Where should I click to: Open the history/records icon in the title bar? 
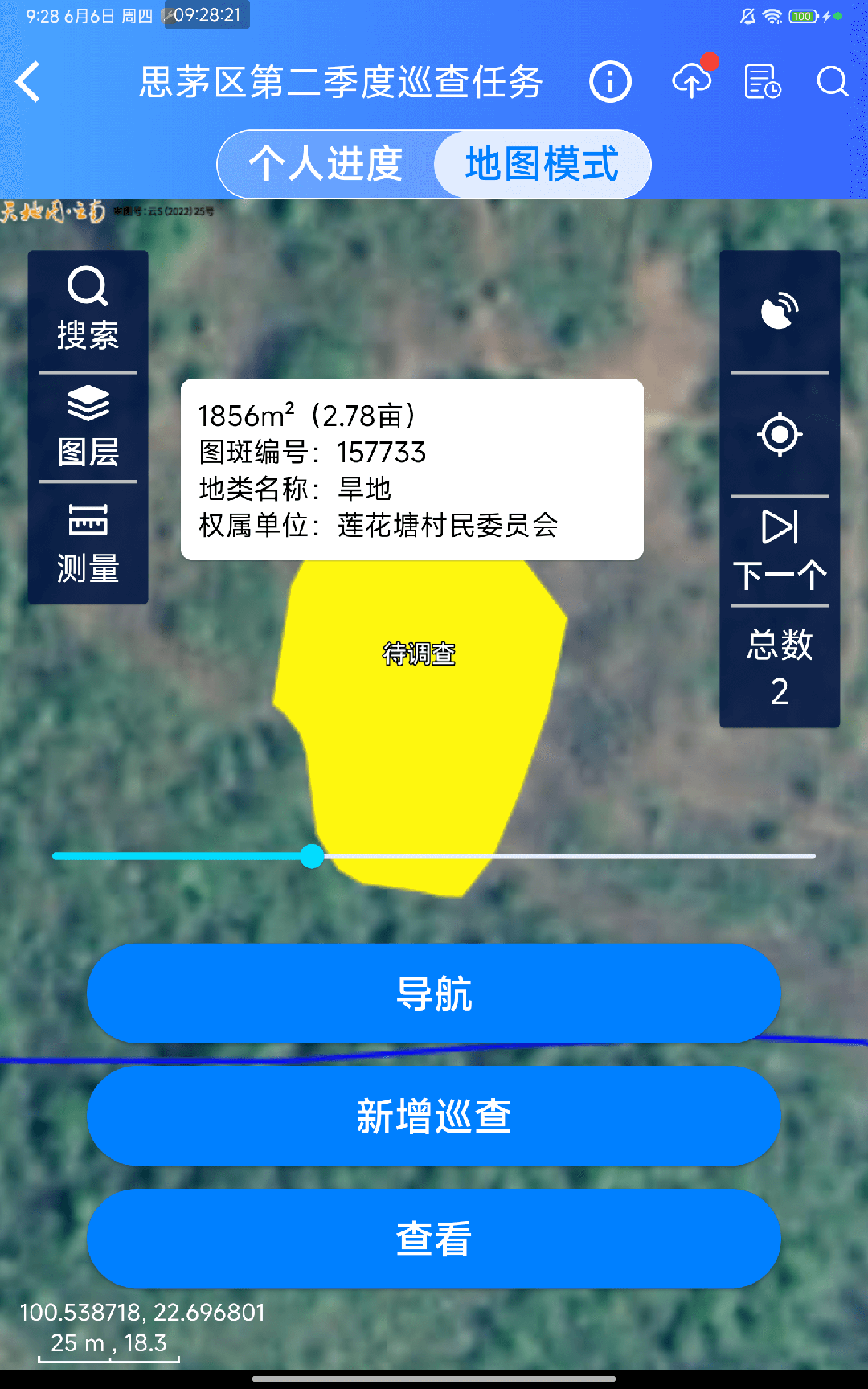click(762, 81)
